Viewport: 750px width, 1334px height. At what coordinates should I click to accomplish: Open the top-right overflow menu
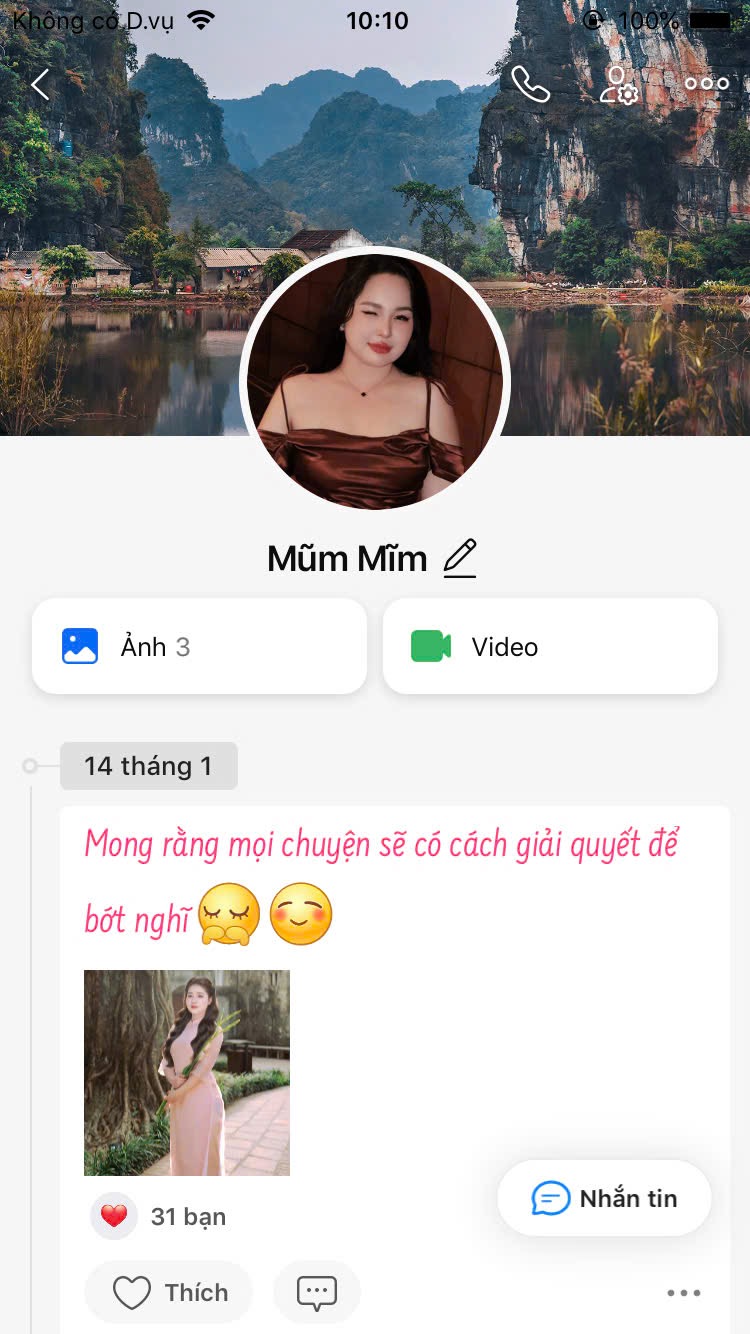[706, 84]
